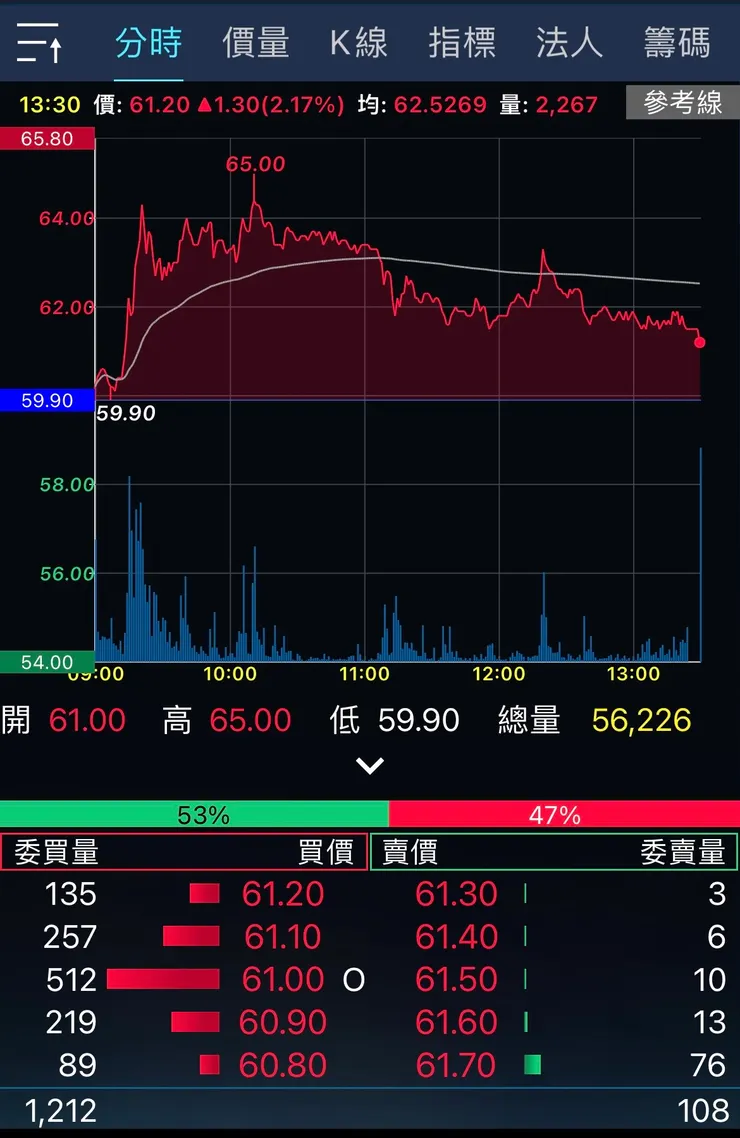Click the low price 59.90 label
Screen dimensions: 740x1138
point(418,720)
